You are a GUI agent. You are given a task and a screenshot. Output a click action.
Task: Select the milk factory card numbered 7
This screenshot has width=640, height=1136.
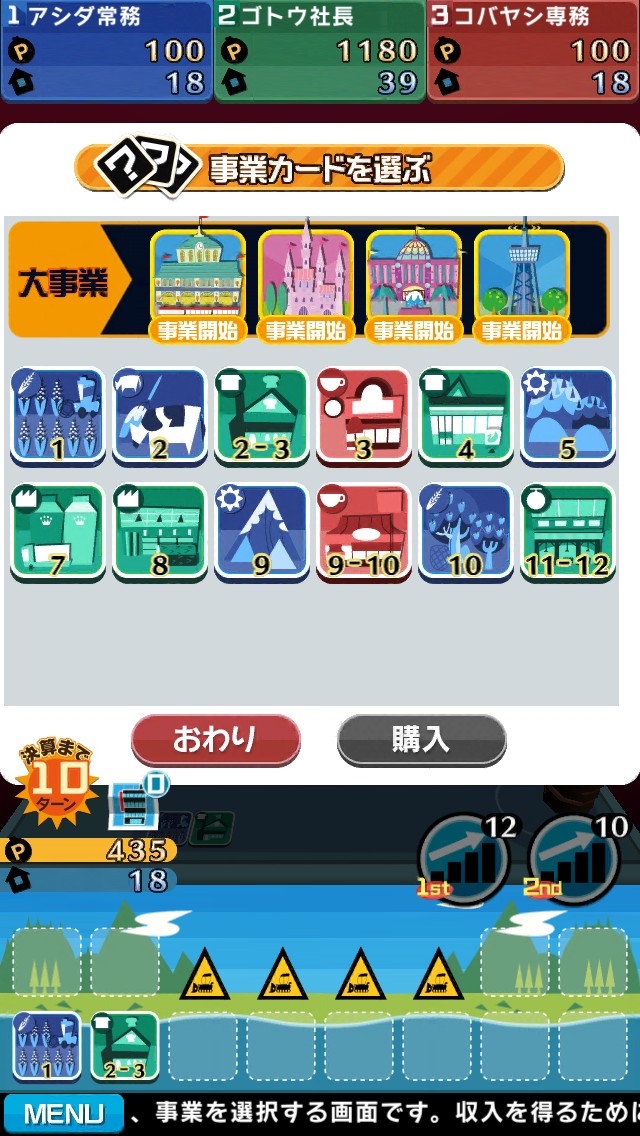[x=57, y=532]
